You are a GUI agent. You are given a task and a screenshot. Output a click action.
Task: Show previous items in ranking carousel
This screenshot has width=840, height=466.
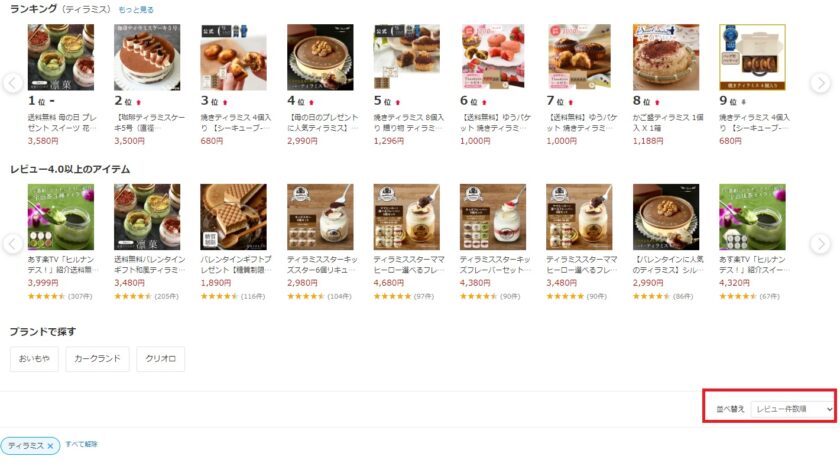(12, 83)
